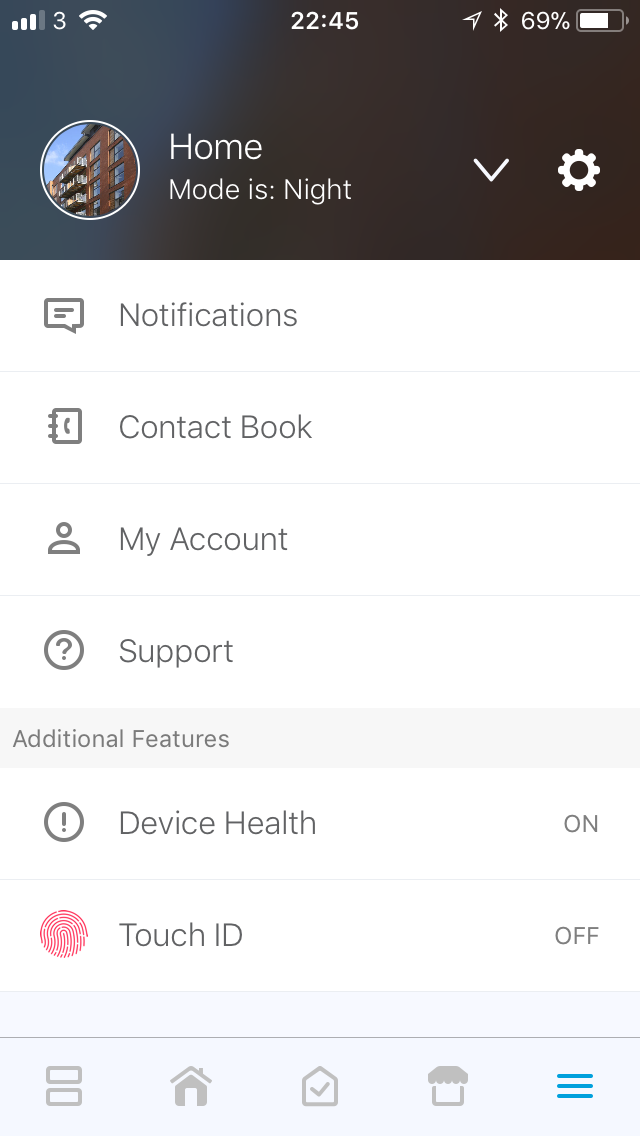Select the hamburger menu tab
The image size is (640, 1136).
575,1086
